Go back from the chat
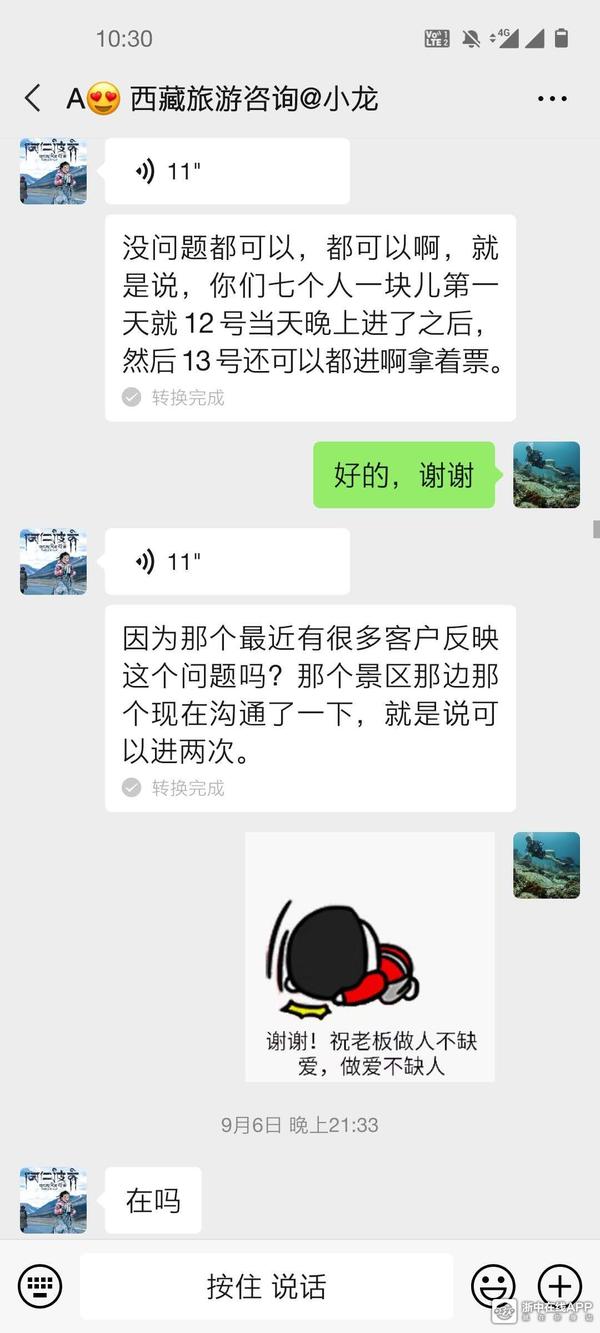This screenshot has width=600, height=1333. tap(33, 98)
